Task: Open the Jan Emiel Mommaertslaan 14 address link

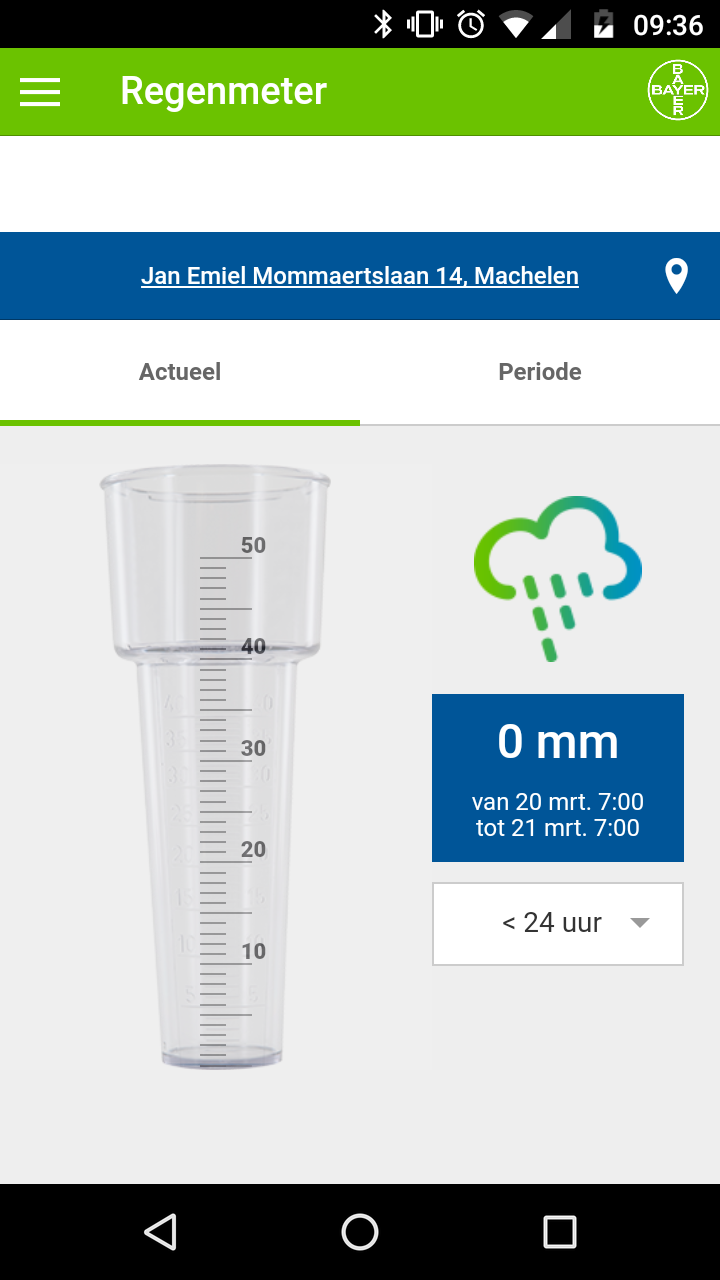Action: click(x=360, y=276)
